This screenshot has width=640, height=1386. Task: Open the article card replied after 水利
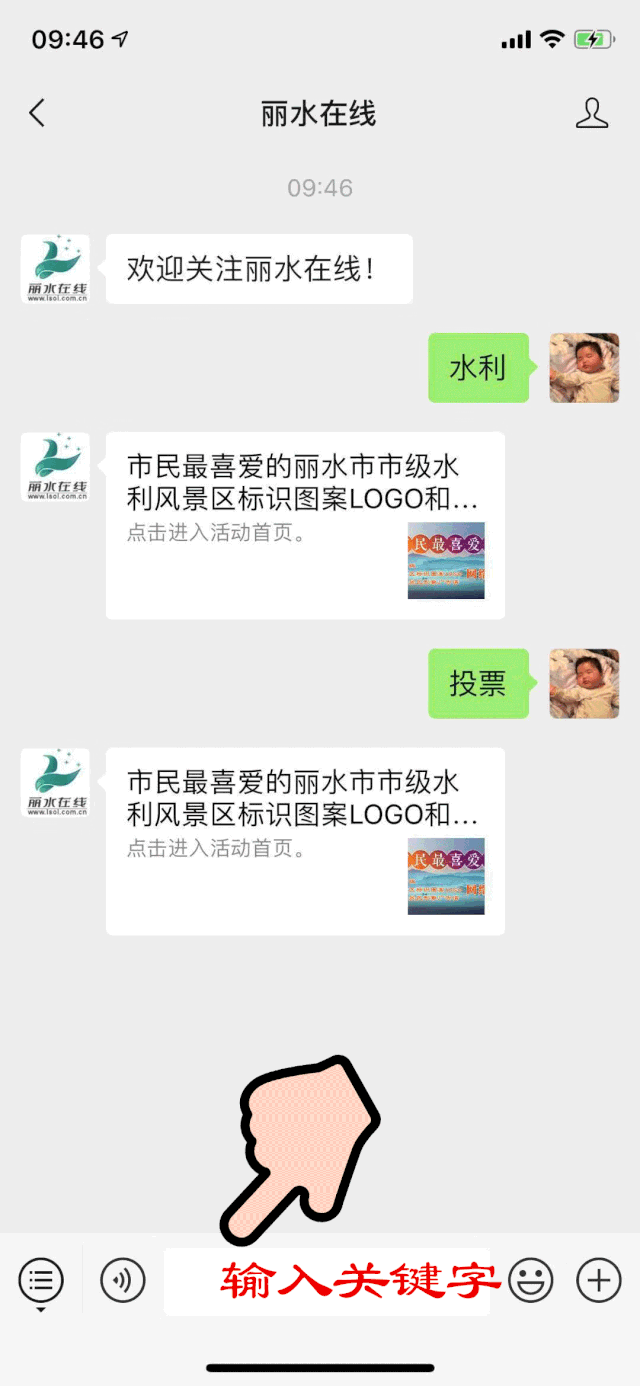coord(305,525)
